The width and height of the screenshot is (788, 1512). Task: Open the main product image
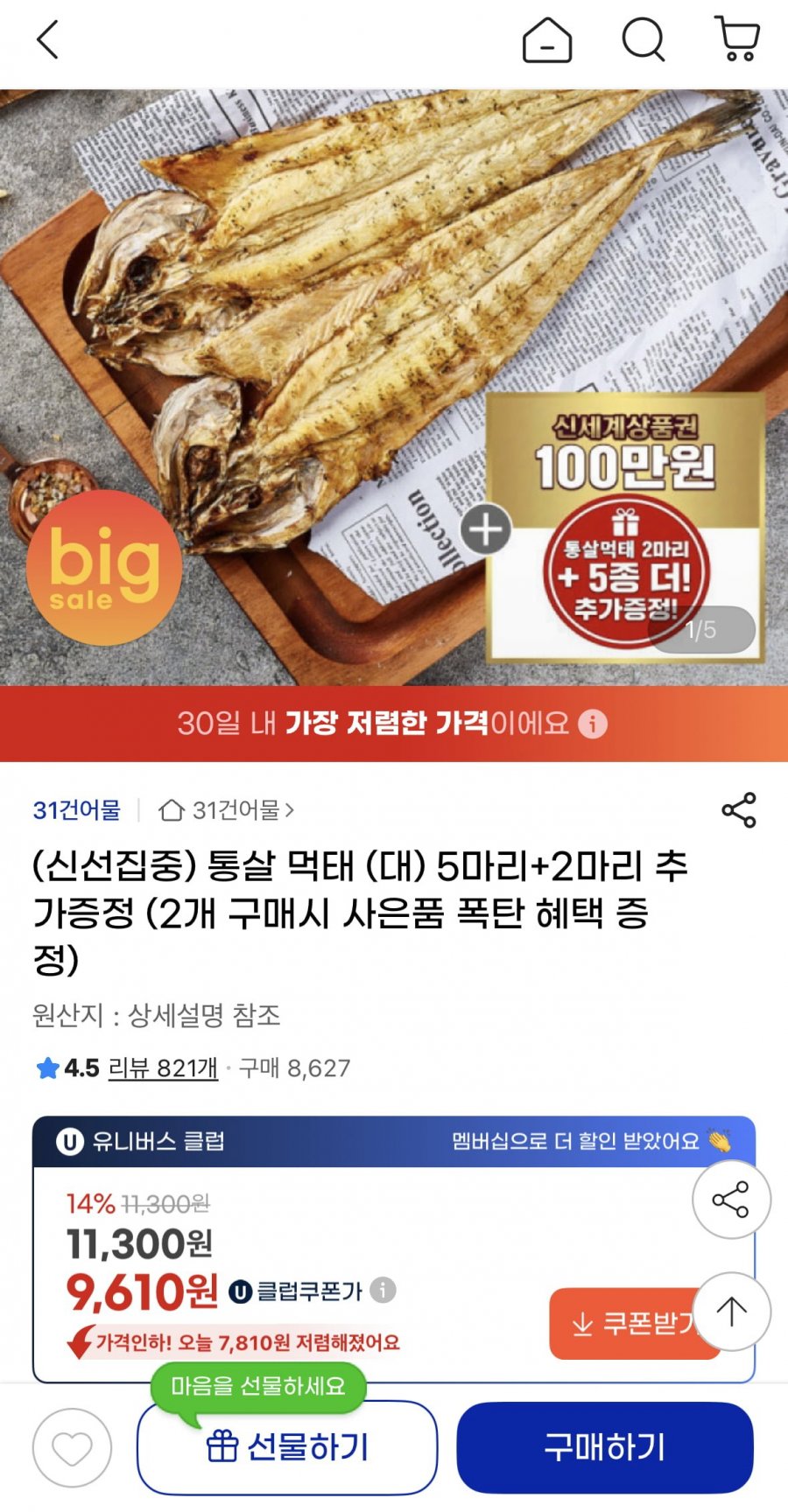pyautogui.click(x=394, y=385)
